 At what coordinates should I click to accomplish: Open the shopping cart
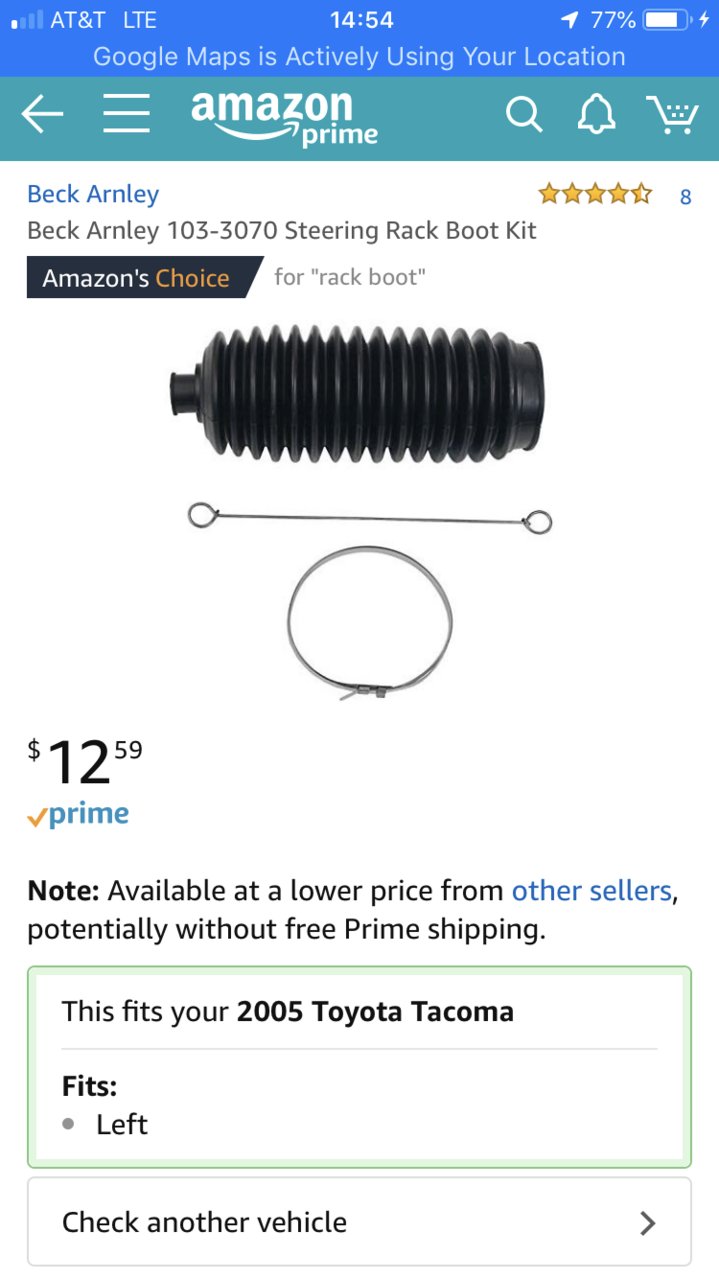pyautogui.click(x=672, y=115)
